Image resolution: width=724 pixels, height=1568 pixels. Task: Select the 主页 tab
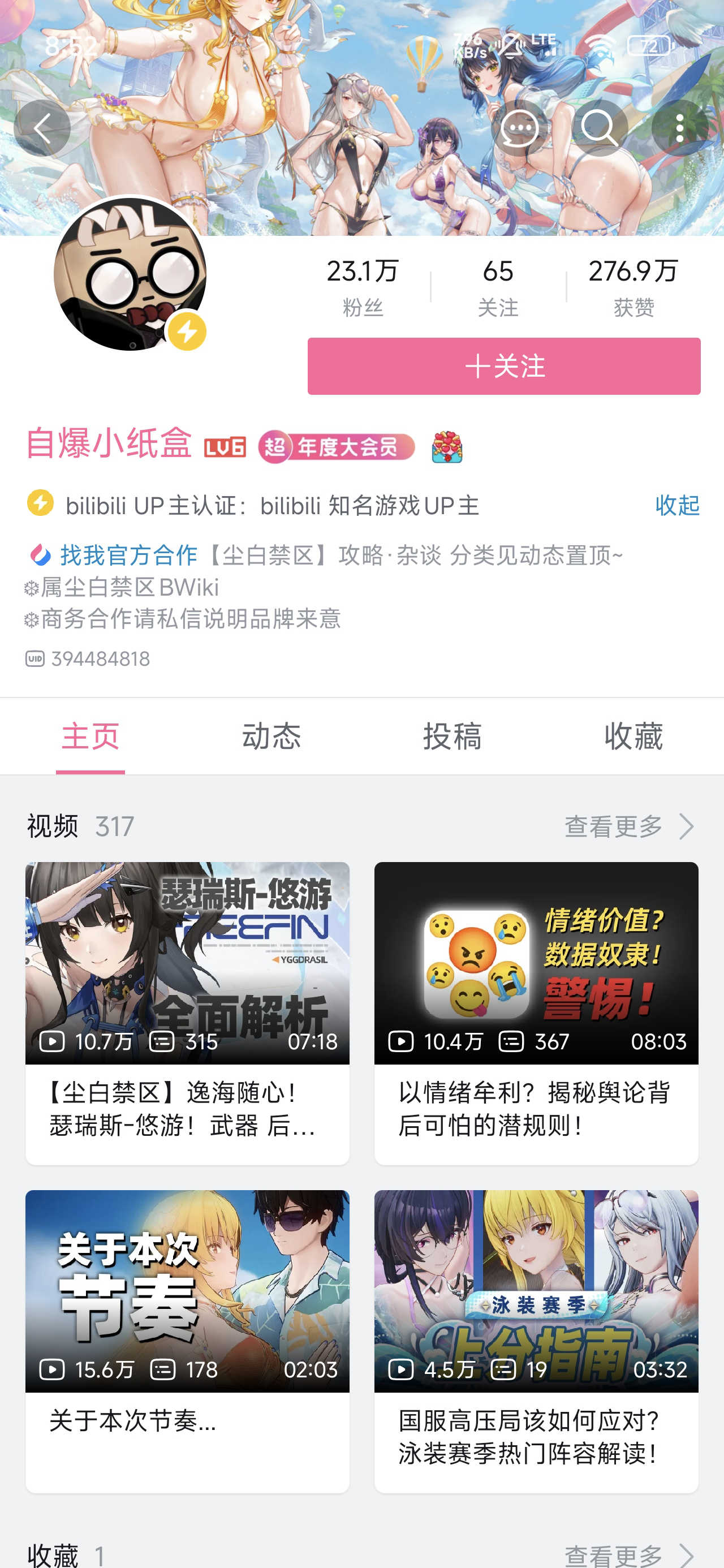[90, 736]
